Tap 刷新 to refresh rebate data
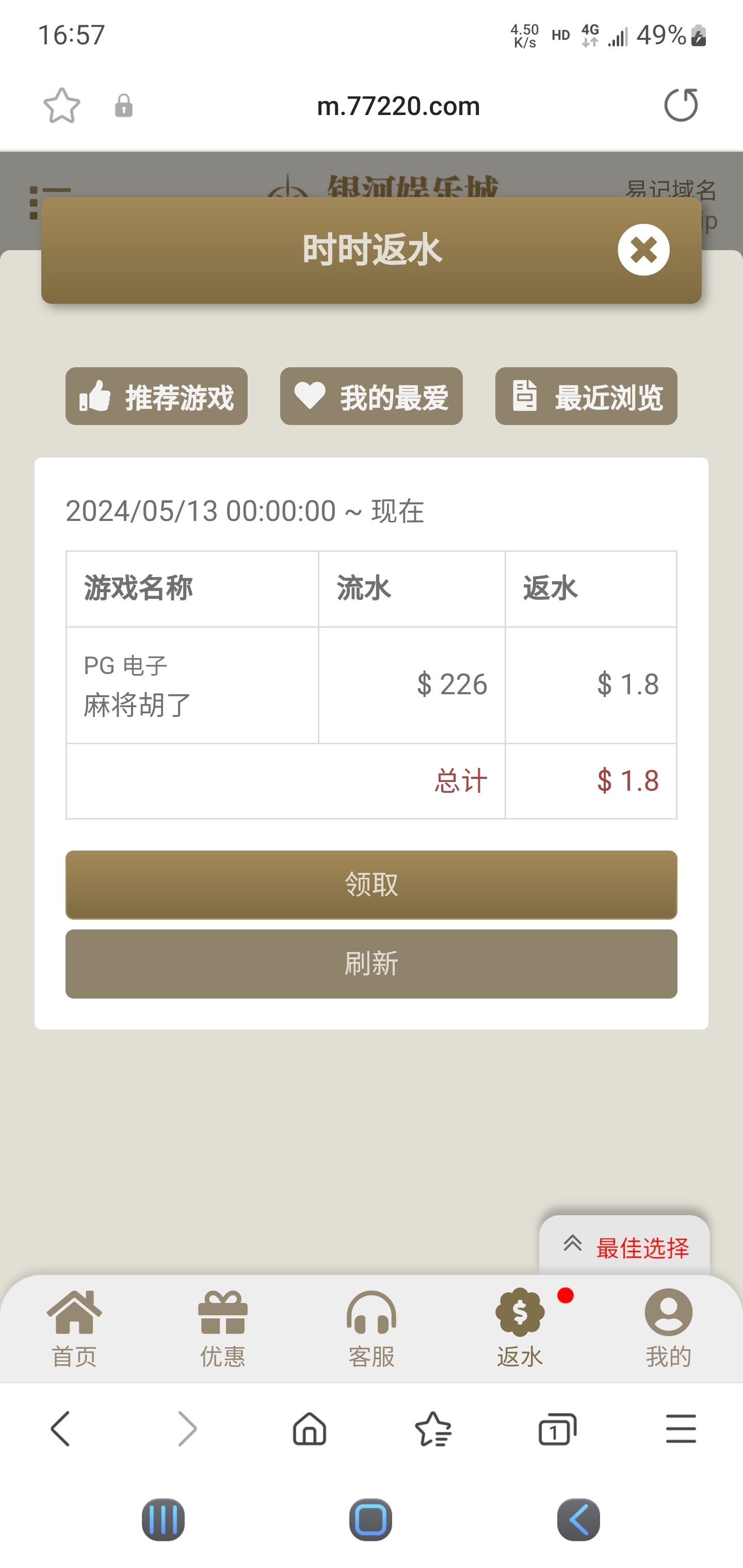This screenshot has height=1568, width=743. coord(371,963)
